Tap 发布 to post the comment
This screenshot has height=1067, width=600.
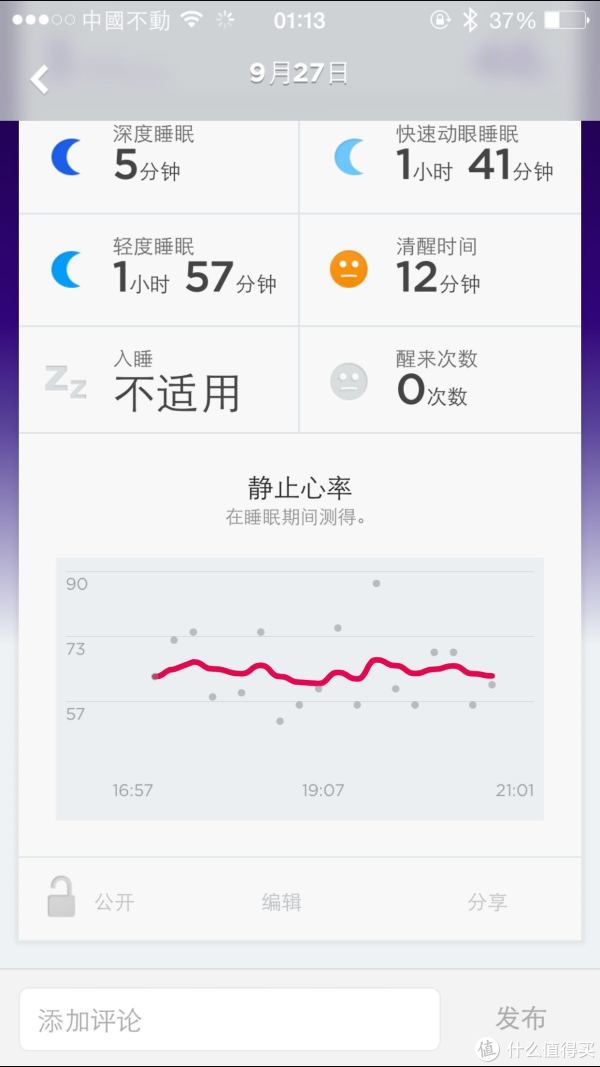(521, 1019)
